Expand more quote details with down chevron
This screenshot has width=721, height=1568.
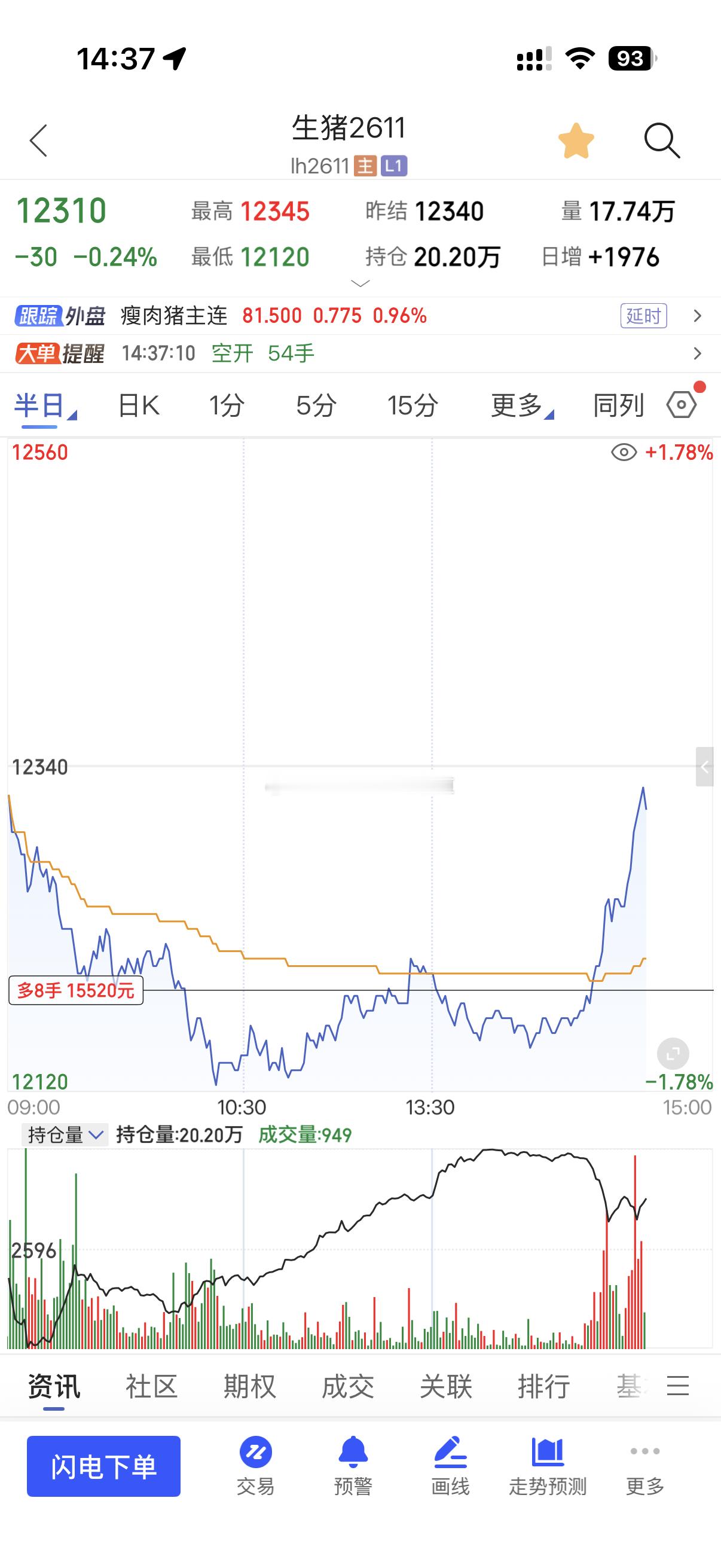pos(360,283)
